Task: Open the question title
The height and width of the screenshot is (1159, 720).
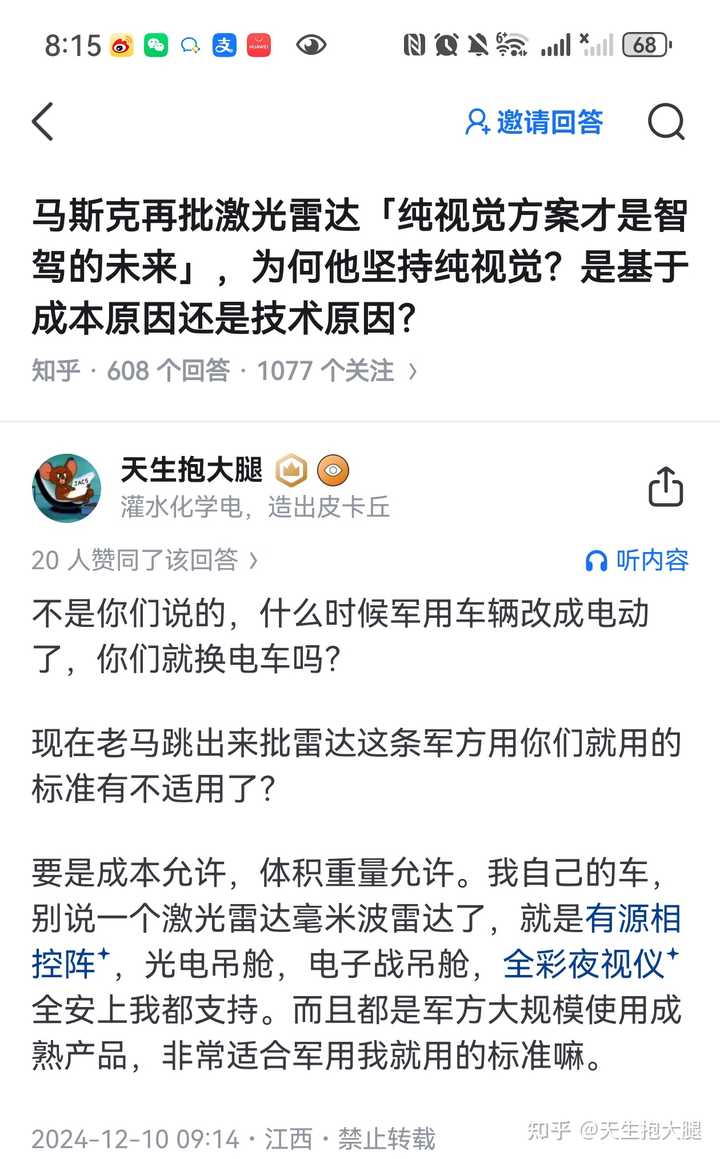Action: (360, 267)
